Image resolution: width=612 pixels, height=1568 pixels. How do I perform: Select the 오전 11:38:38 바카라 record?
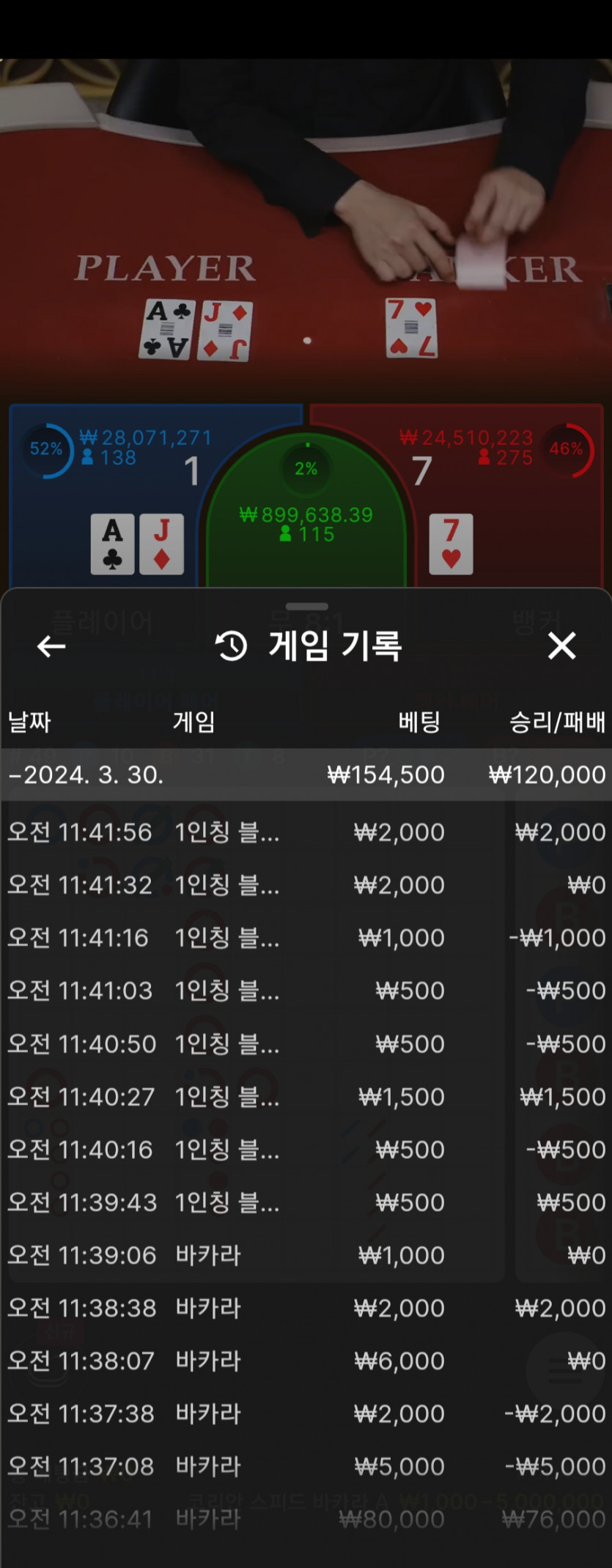pyautogui.click(x=306, y=1308)
